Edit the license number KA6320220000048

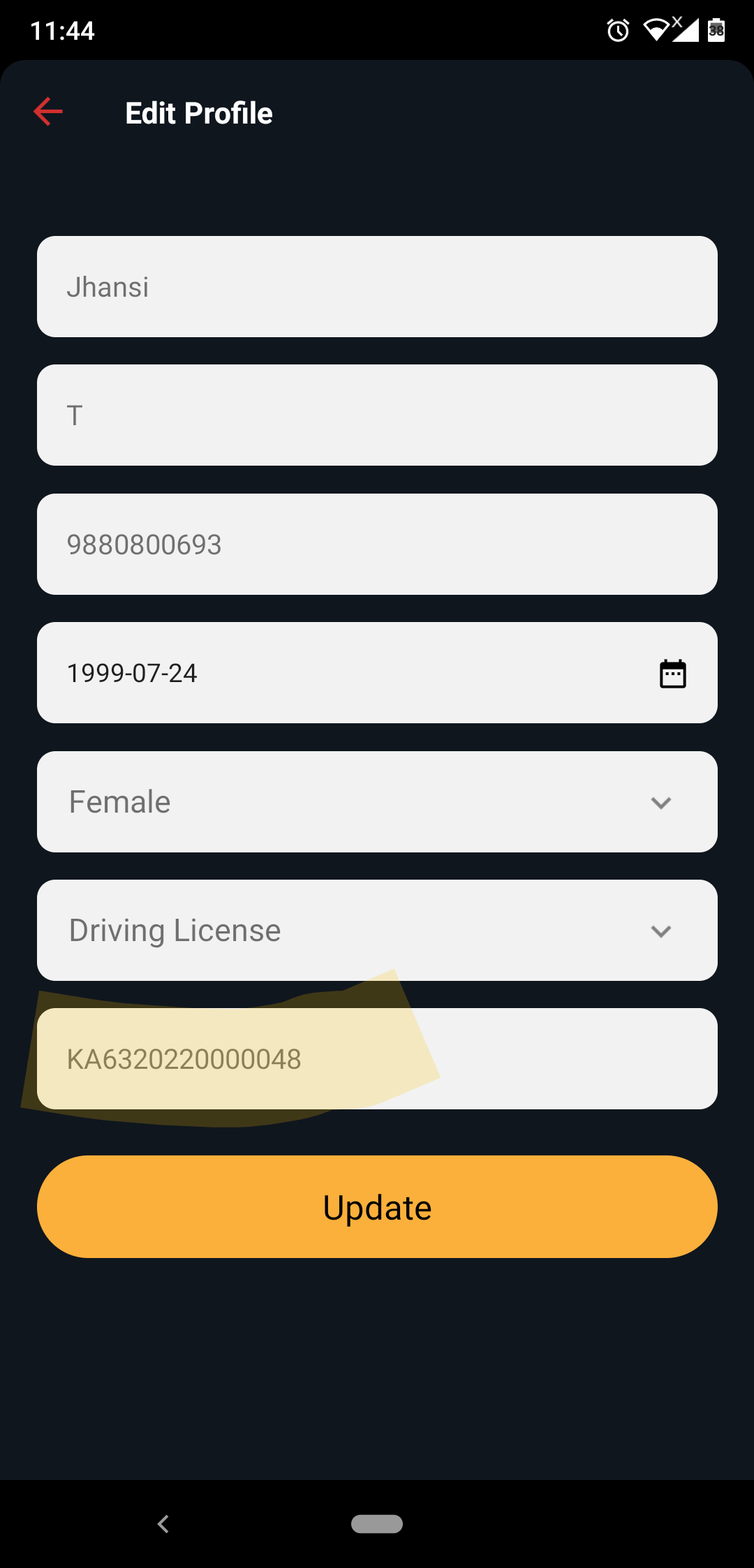click(377, 1058)
